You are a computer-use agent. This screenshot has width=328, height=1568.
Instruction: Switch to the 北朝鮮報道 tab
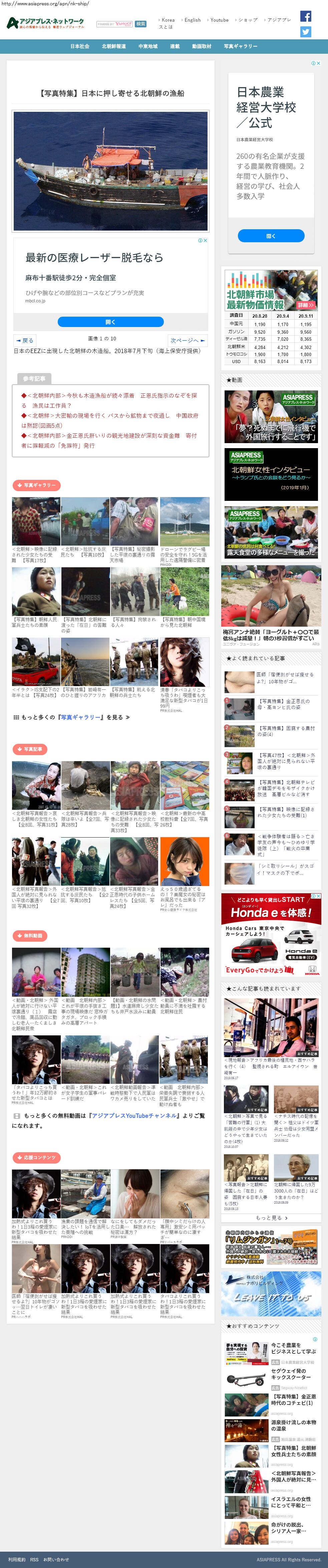pyautogui.click(x=114, y=46)
